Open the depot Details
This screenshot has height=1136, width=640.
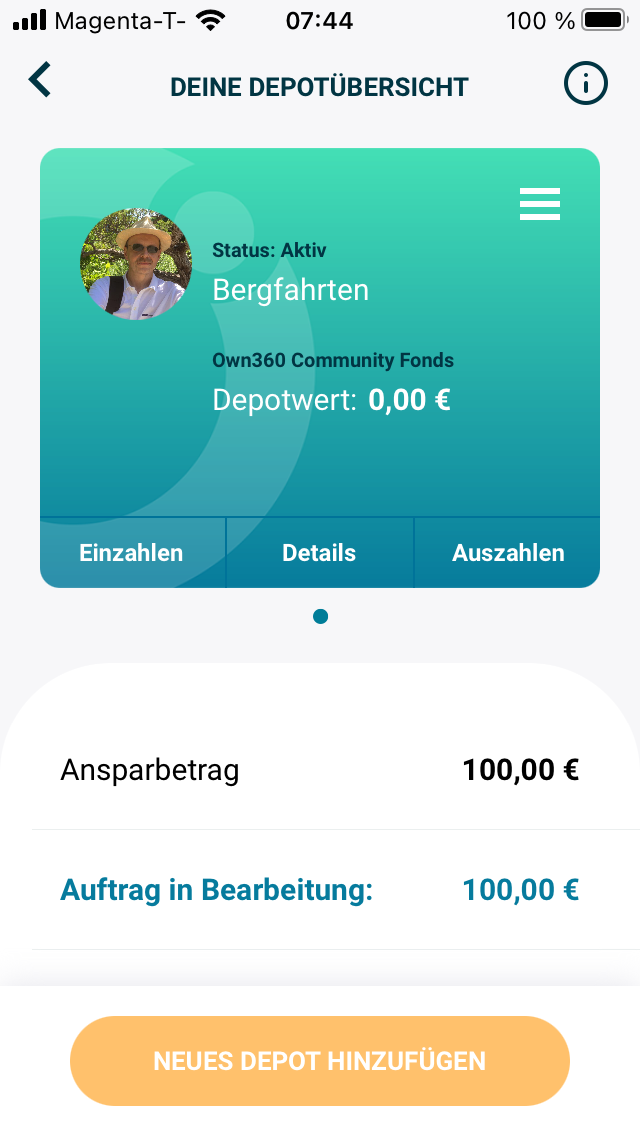click(319, 553)
